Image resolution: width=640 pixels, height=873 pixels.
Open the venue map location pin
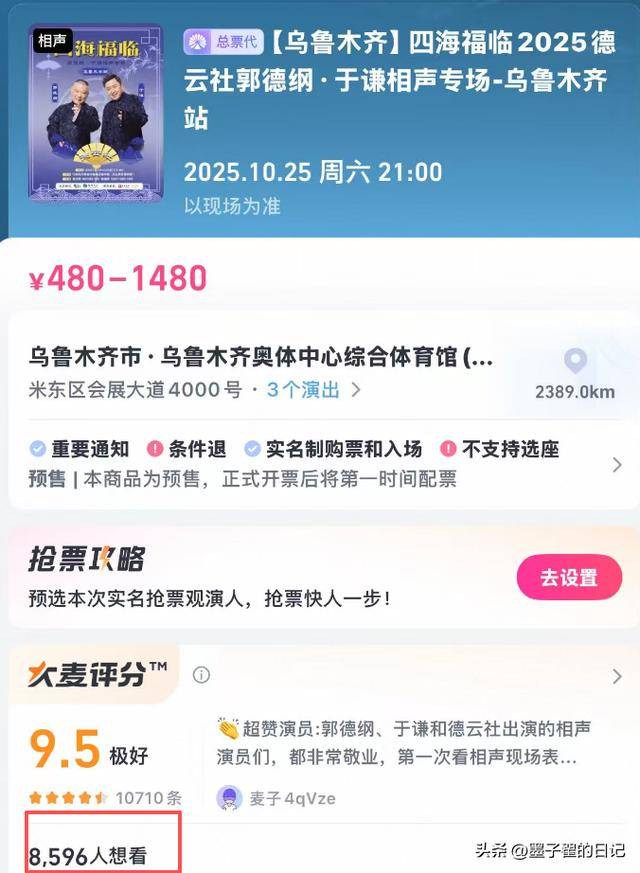pos(574,361)
